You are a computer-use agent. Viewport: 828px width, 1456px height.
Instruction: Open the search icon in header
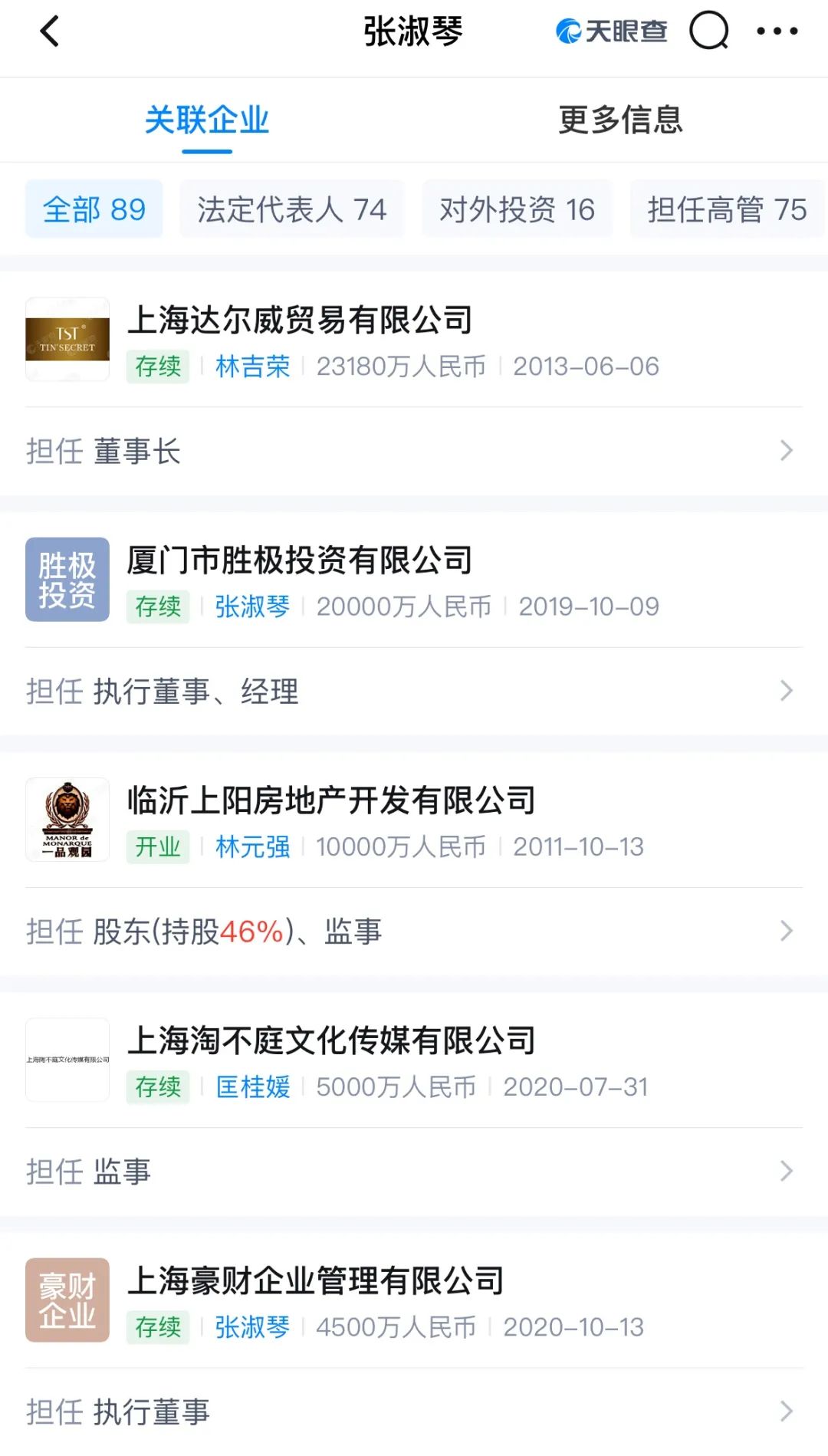tap(709, 31)
